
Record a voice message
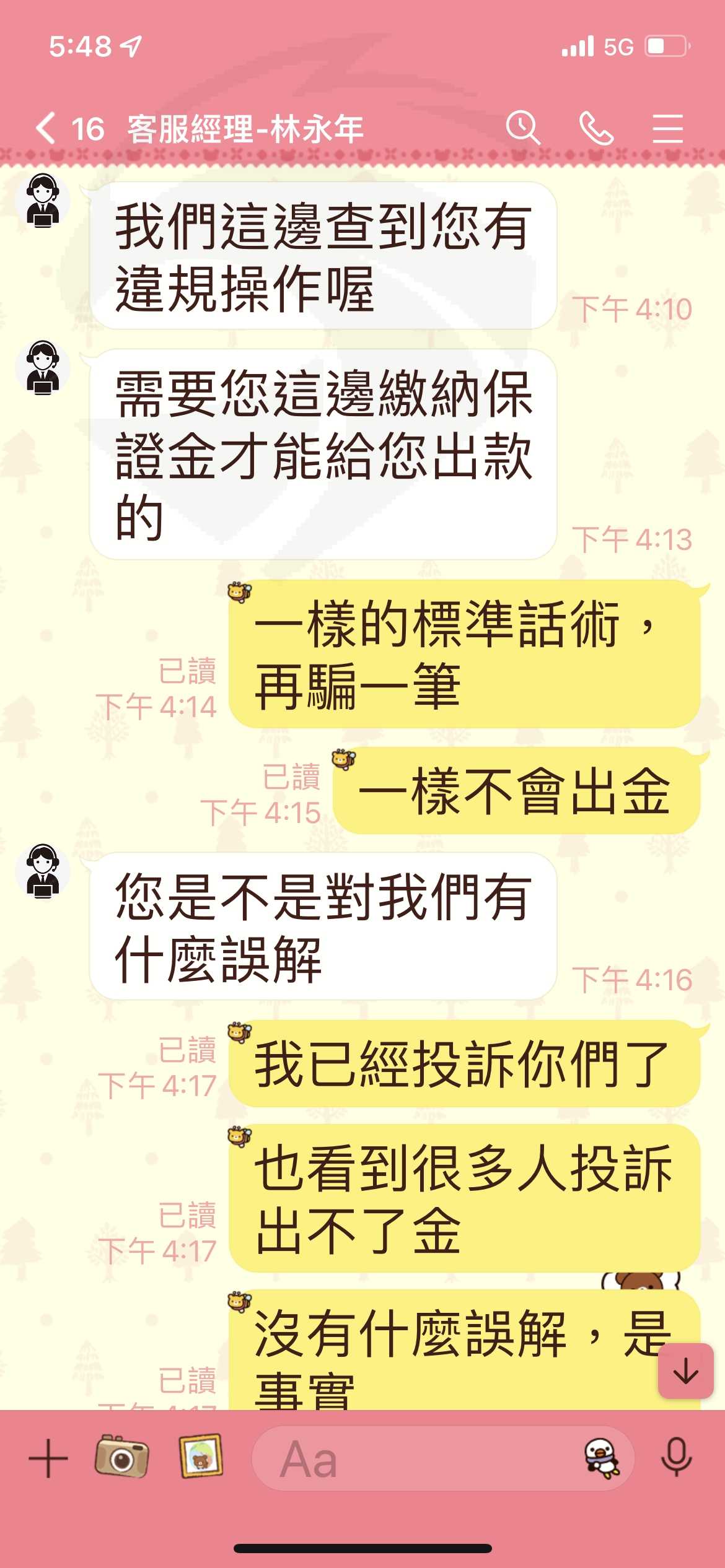point(677,1457)
